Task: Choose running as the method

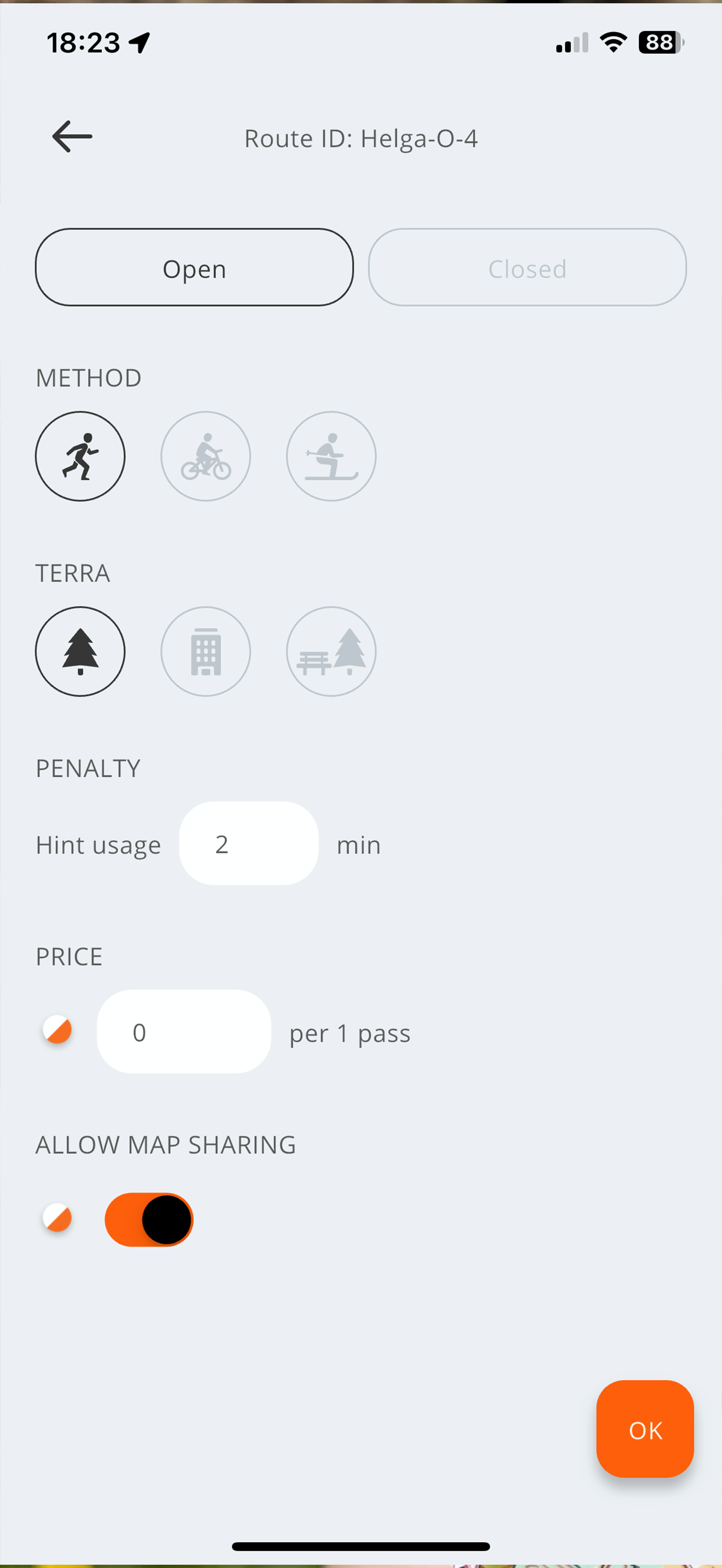Action: (x=80, y=456)
